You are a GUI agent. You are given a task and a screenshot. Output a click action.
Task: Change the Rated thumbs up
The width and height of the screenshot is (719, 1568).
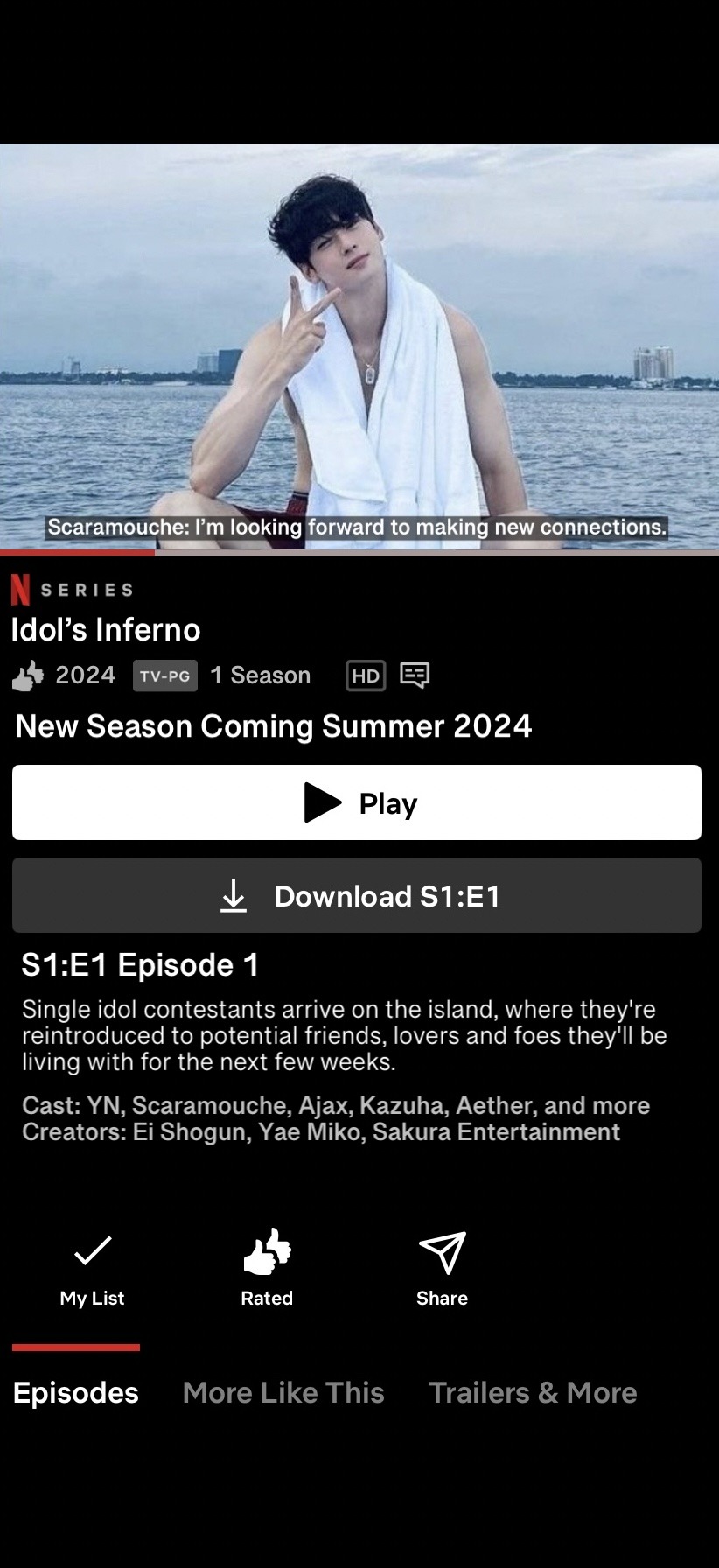click(x=267, y=1266)
